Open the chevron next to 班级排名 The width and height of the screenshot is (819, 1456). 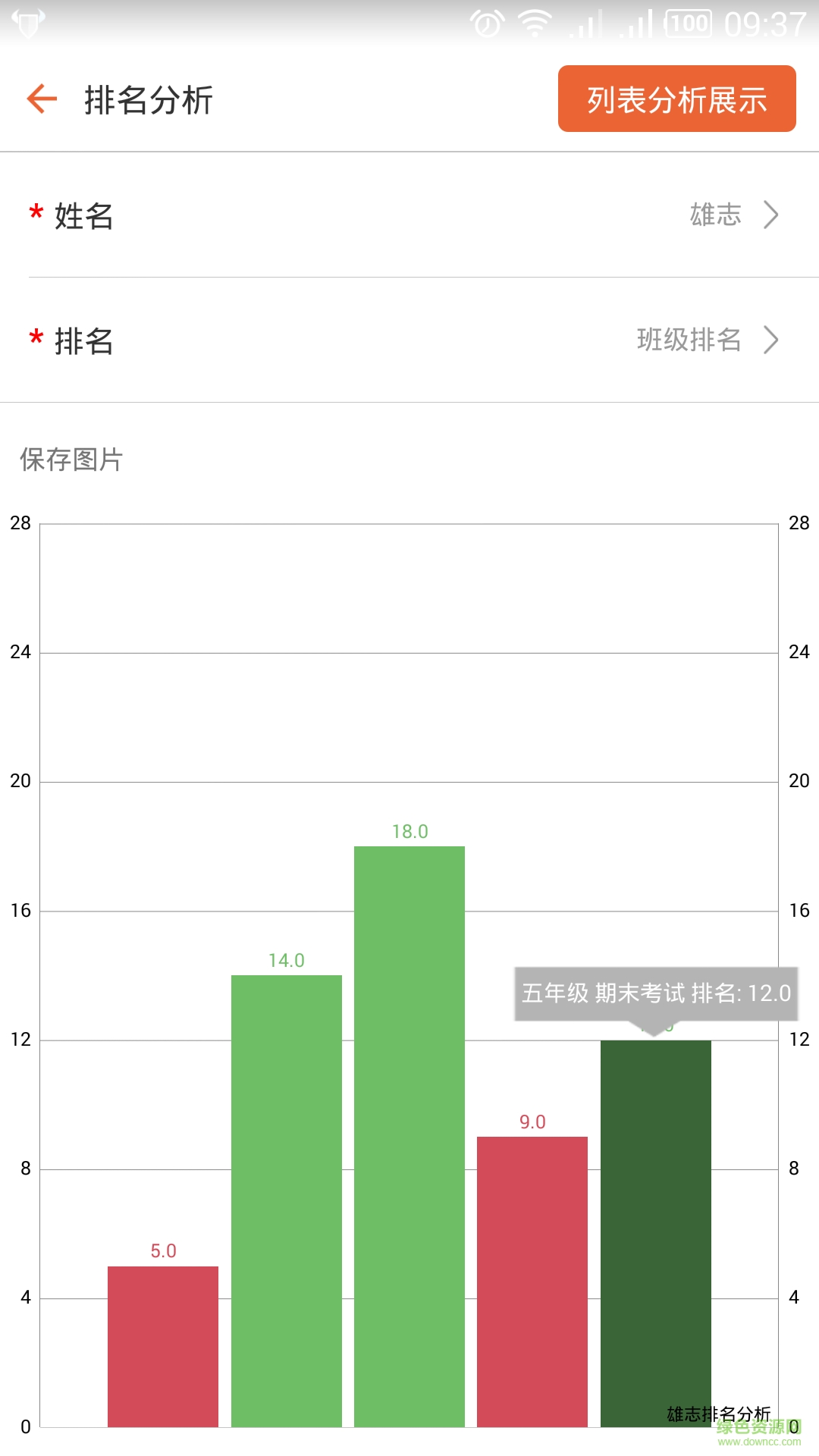pos(770,341)
